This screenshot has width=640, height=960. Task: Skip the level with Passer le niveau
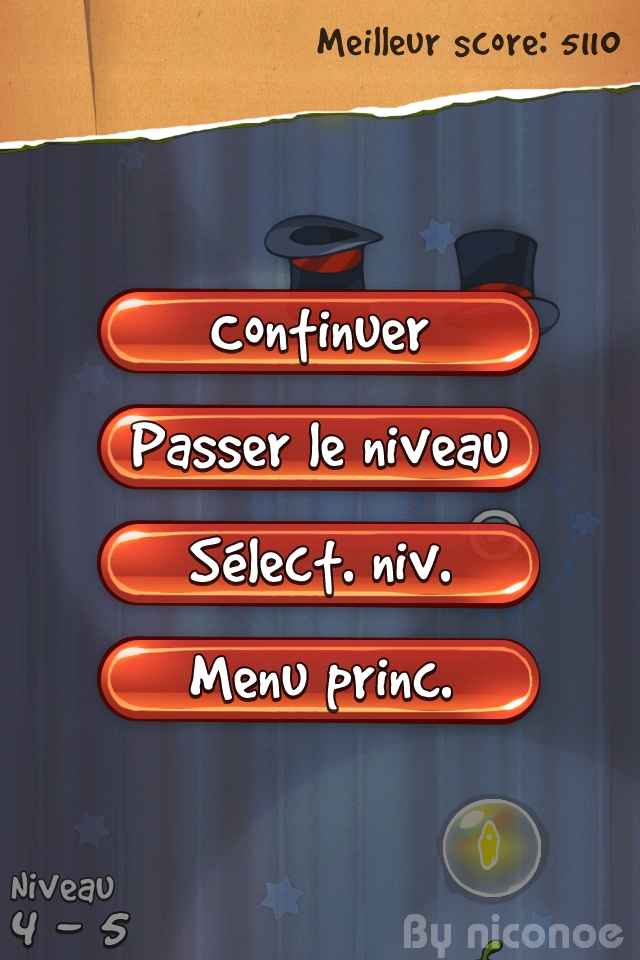[319, 448]
